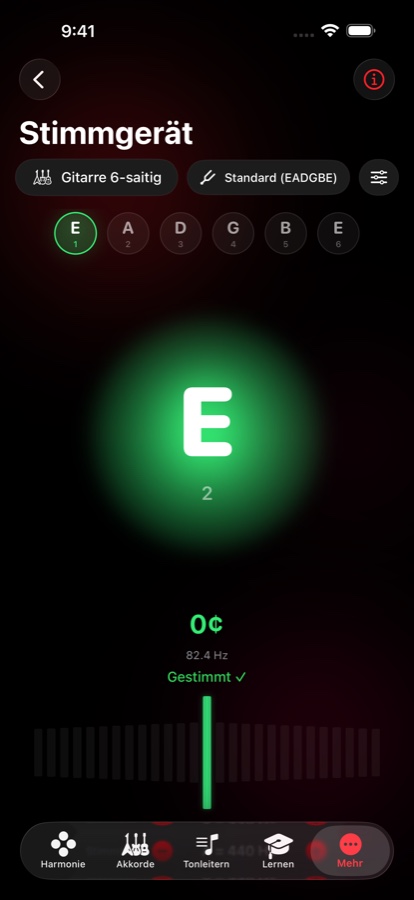Select string 5 B

[x=285, y=233]
